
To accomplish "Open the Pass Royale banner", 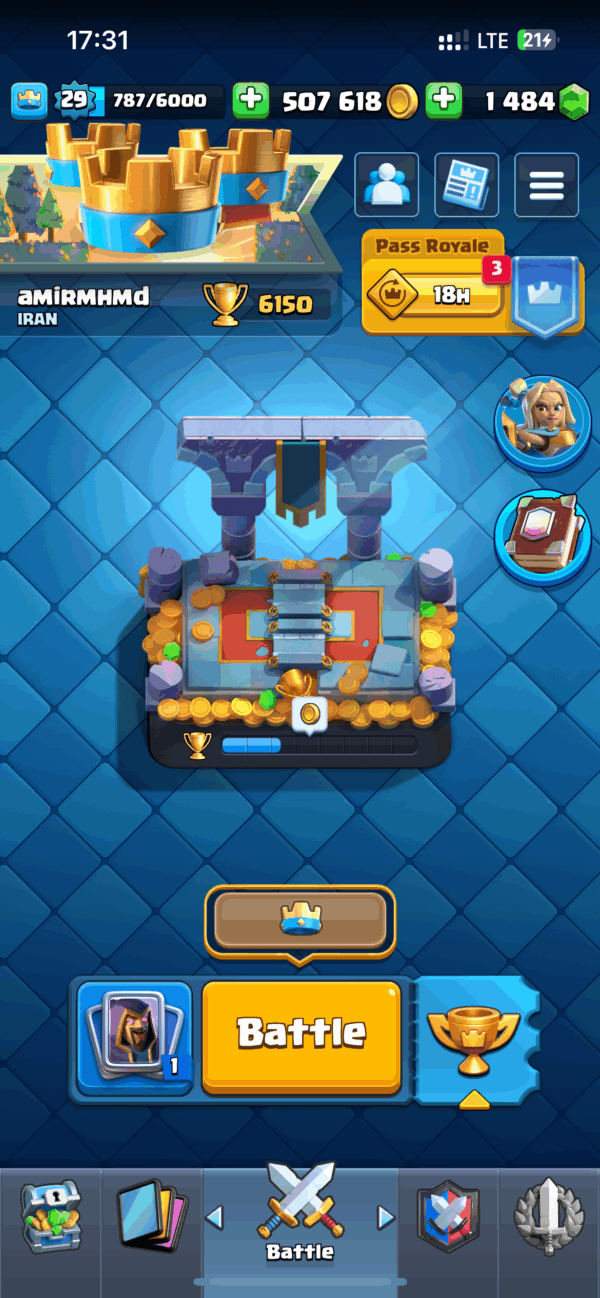I will 471,283.
